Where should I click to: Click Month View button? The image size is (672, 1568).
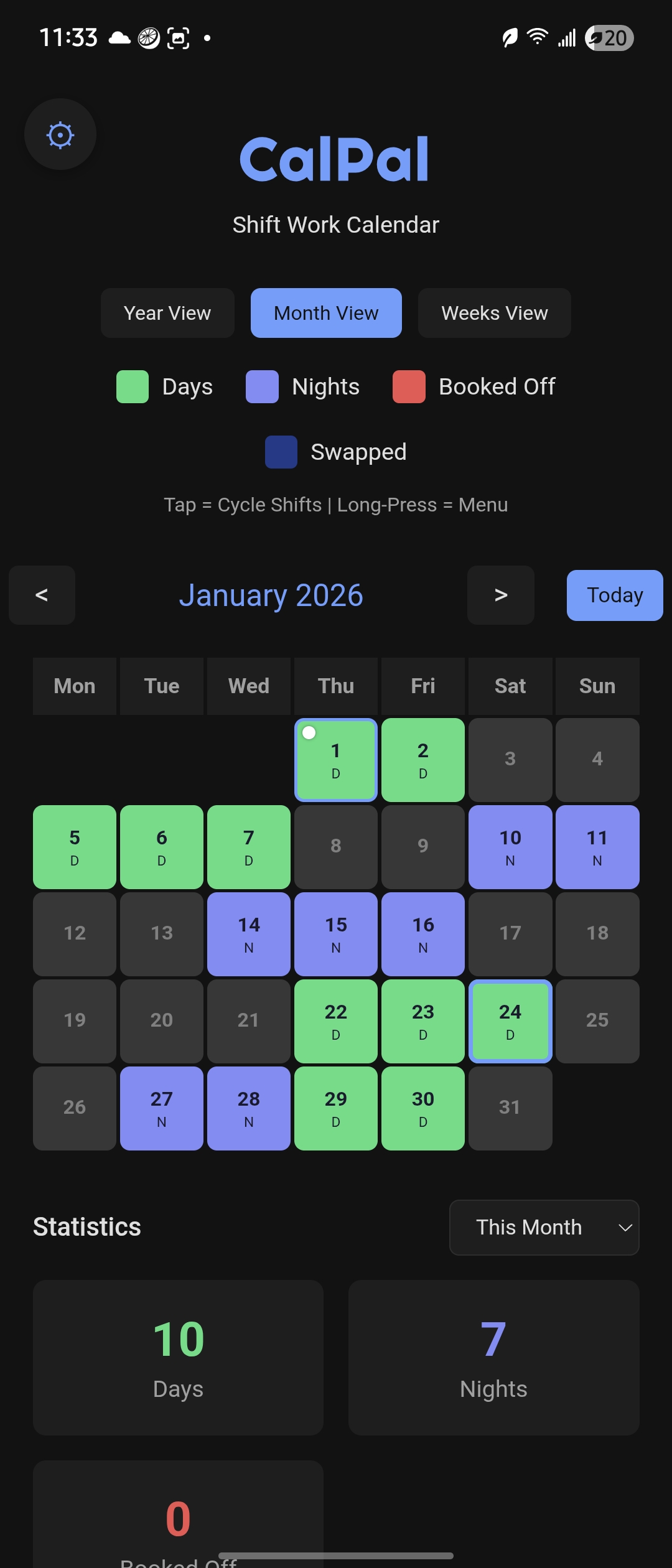(x=325, y=313)
